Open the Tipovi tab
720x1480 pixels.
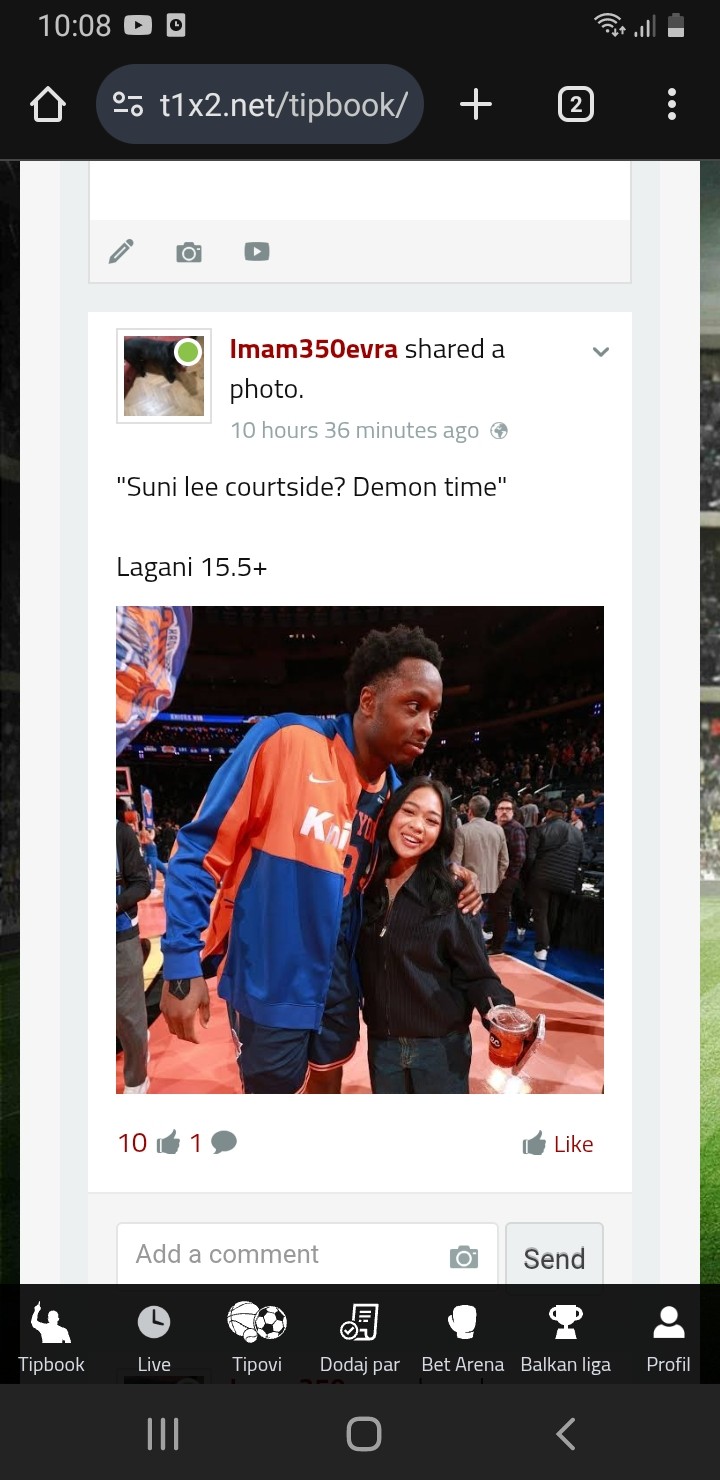(x=257, y=1336)
